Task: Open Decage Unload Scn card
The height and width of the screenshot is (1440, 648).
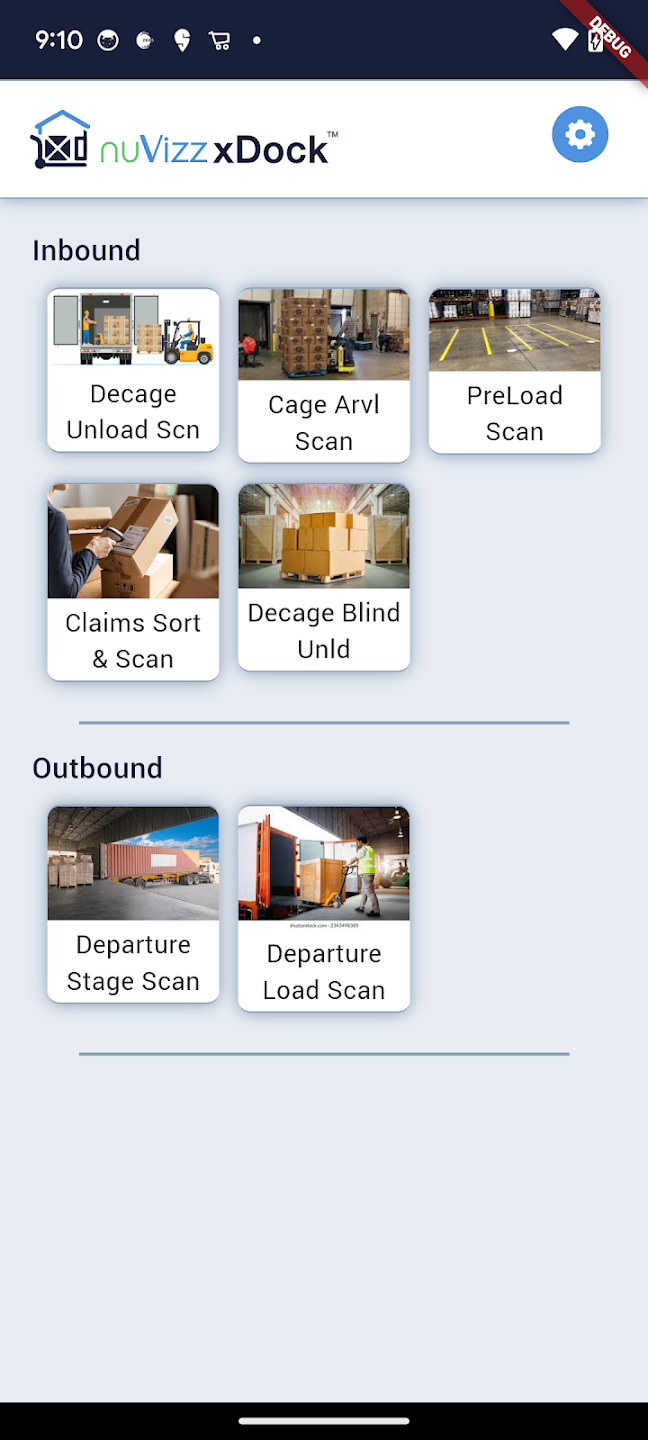Action: [x=133, y=370]
